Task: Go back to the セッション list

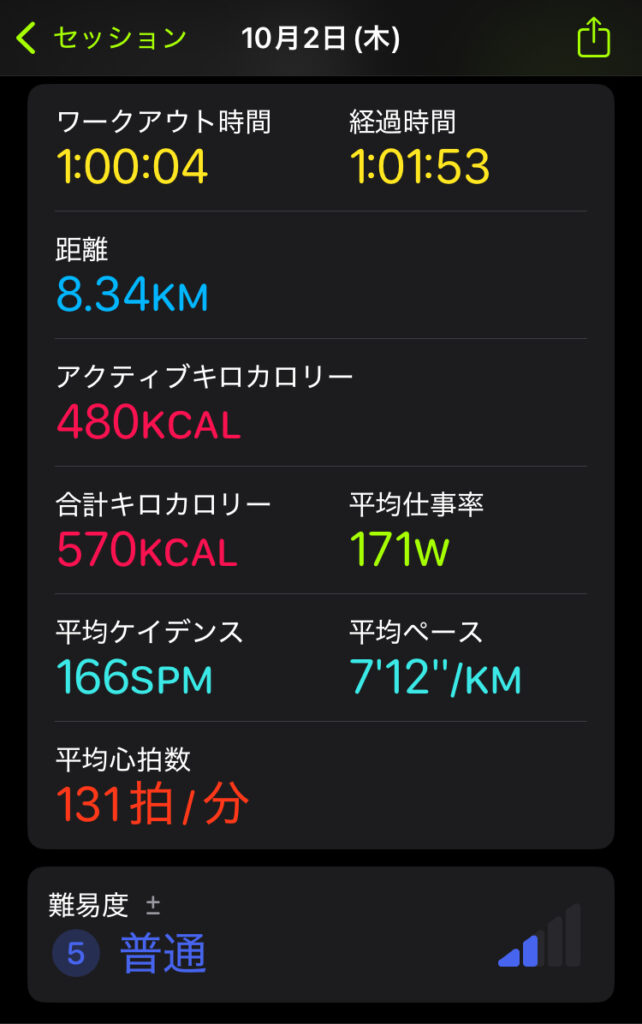Action: tap(100, 39)
